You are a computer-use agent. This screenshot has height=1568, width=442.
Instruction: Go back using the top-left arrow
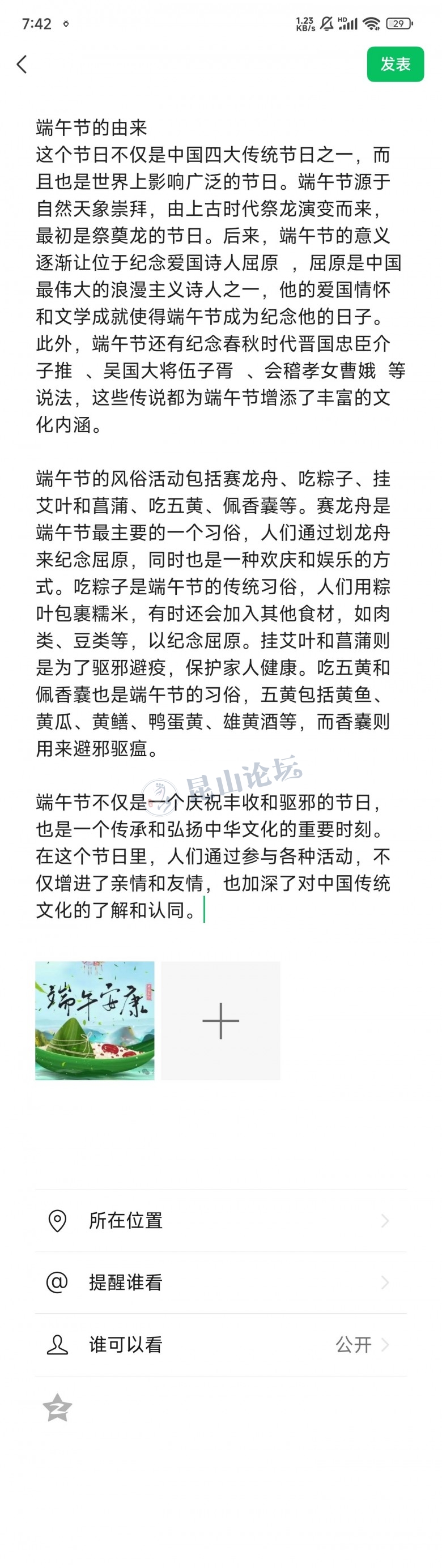[22, 64]
